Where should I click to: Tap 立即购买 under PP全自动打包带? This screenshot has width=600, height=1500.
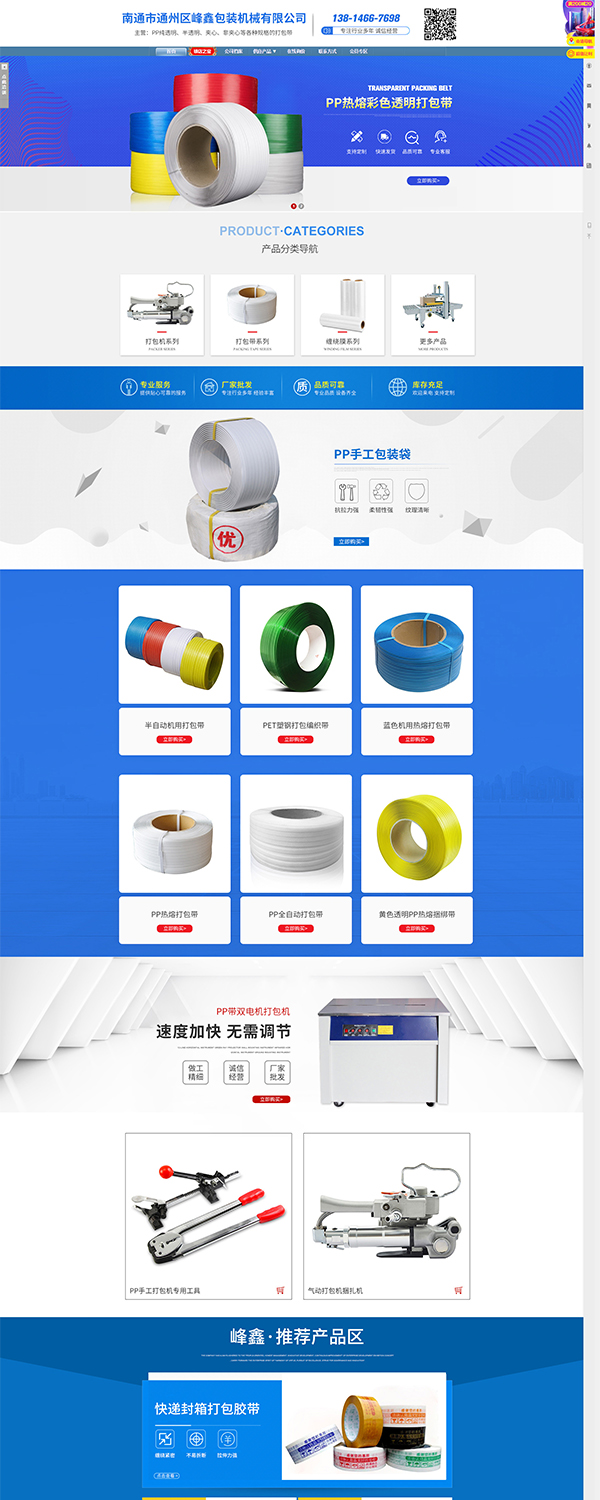(295, 928)
